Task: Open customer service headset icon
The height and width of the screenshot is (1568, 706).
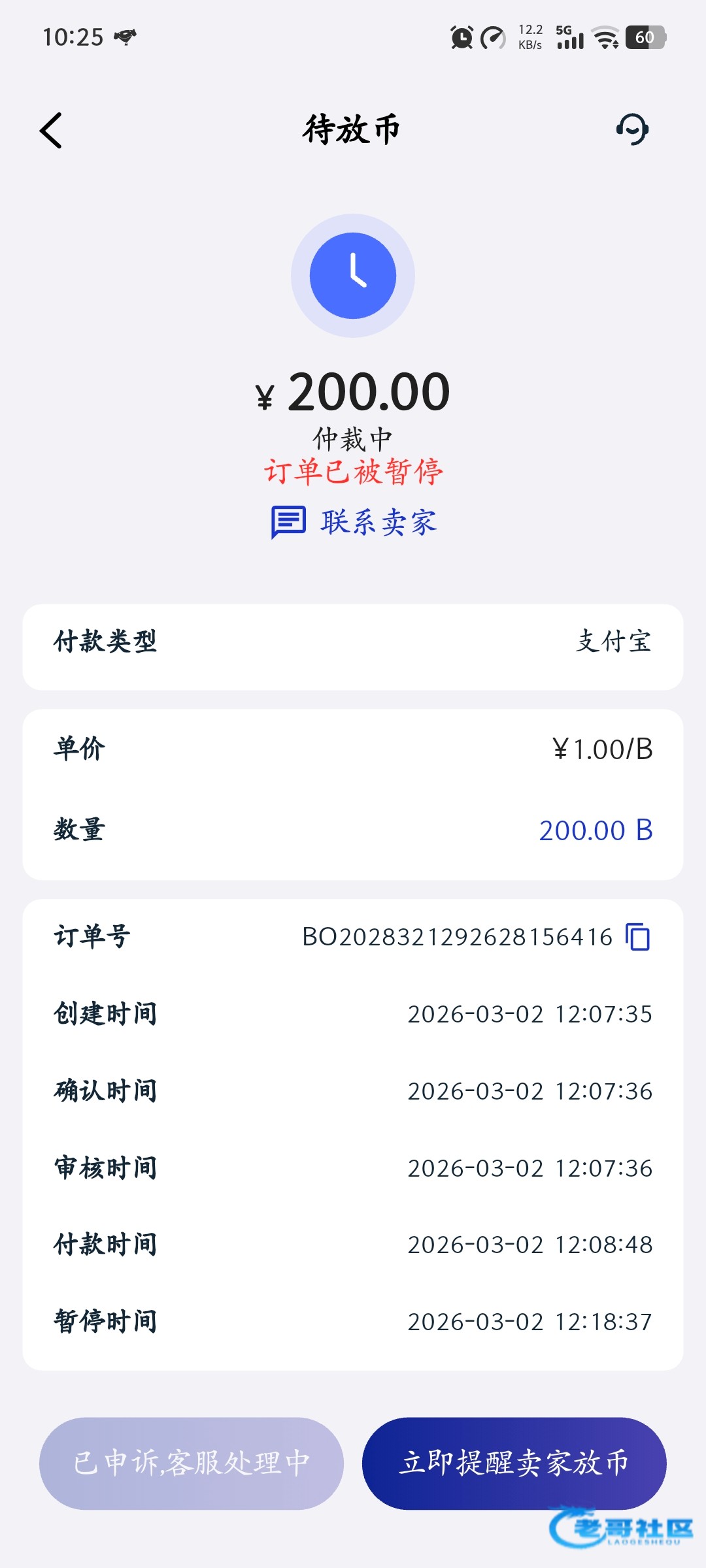Action: click(x=632, y=129)
